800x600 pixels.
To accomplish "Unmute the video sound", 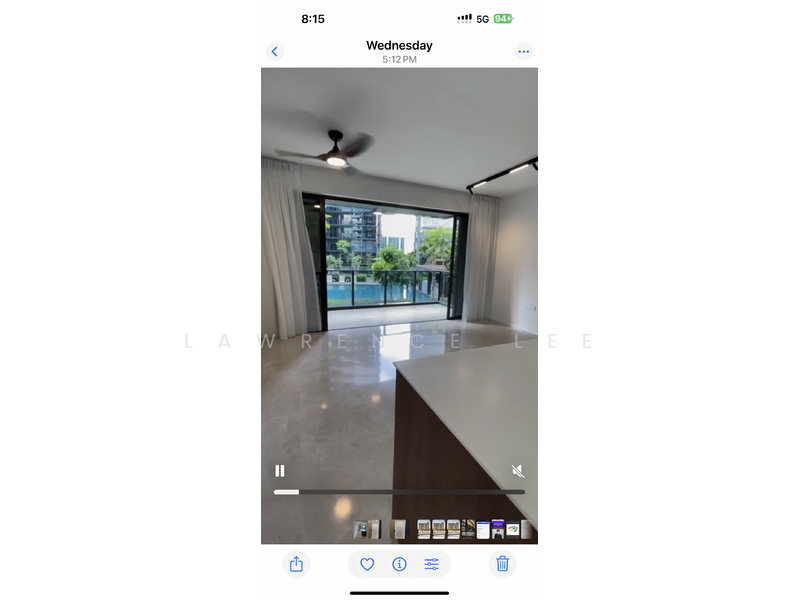I will click(518, 471).
